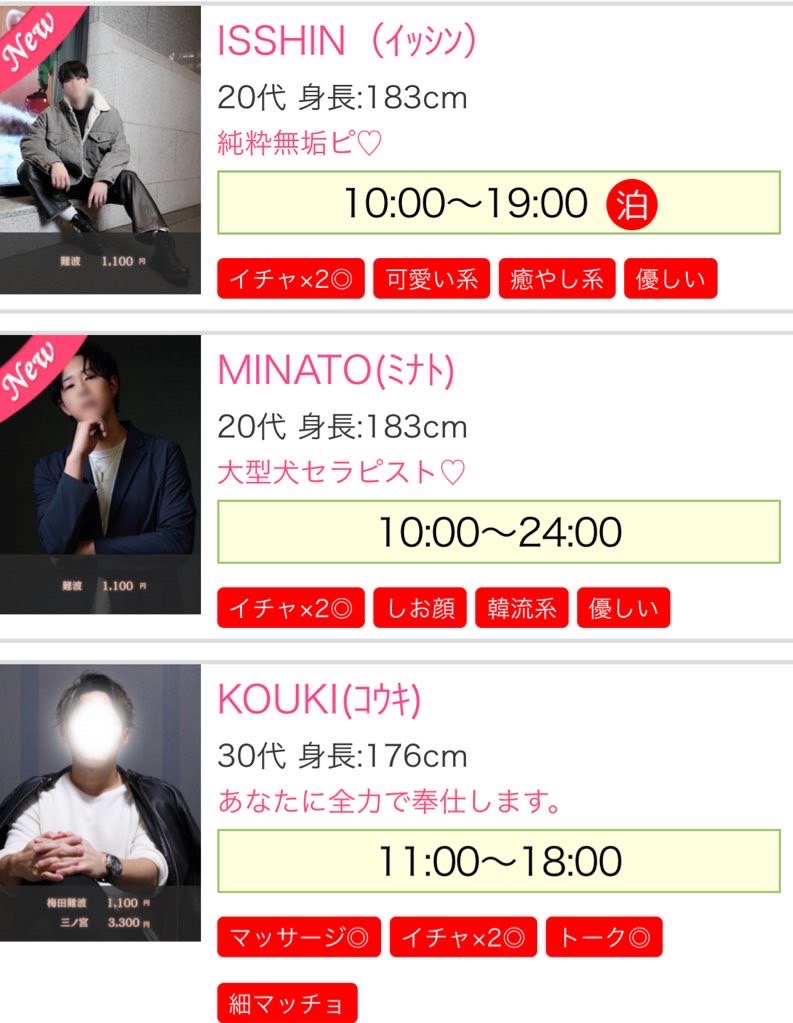793x1023 pixels.
Task: Open KOUKI's 11:00〜18:00 schedule box
Action: [498, 861]
